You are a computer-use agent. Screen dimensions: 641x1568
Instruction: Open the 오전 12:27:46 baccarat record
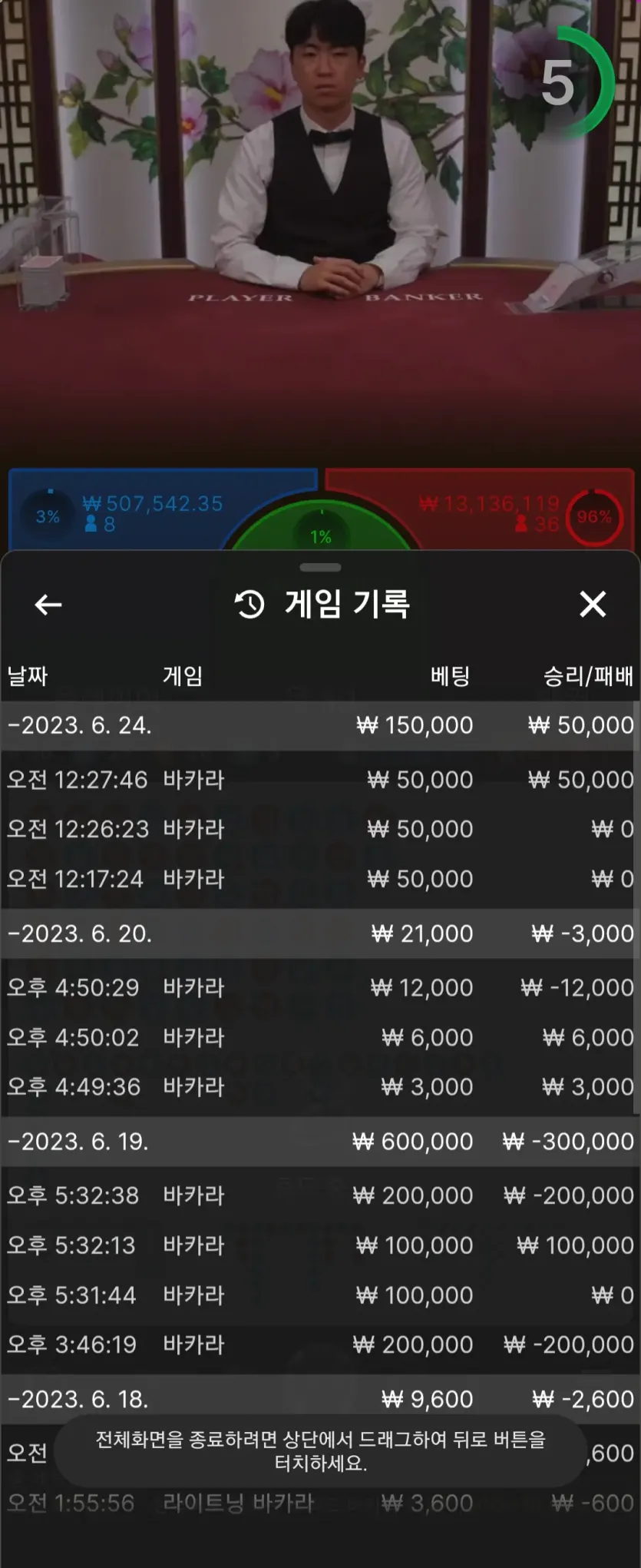(x=320, y=780)
